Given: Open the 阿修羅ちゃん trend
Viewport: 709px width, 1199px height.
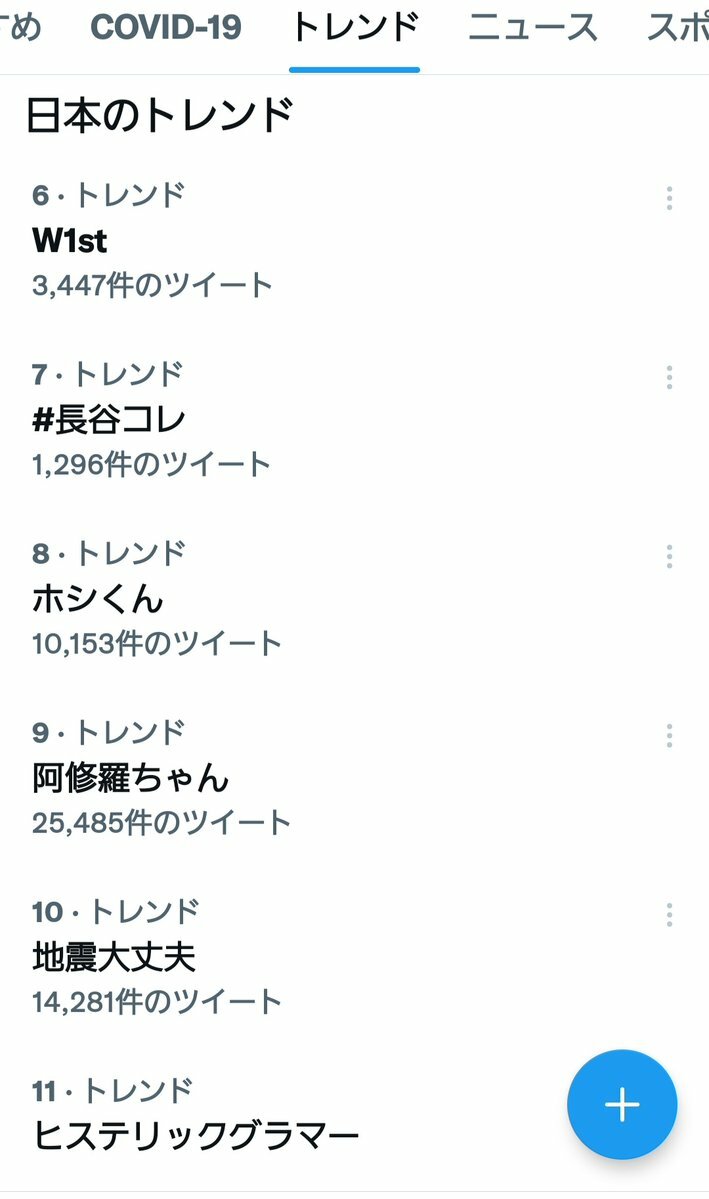Looking at the screenshot, I should click(131, 777).
